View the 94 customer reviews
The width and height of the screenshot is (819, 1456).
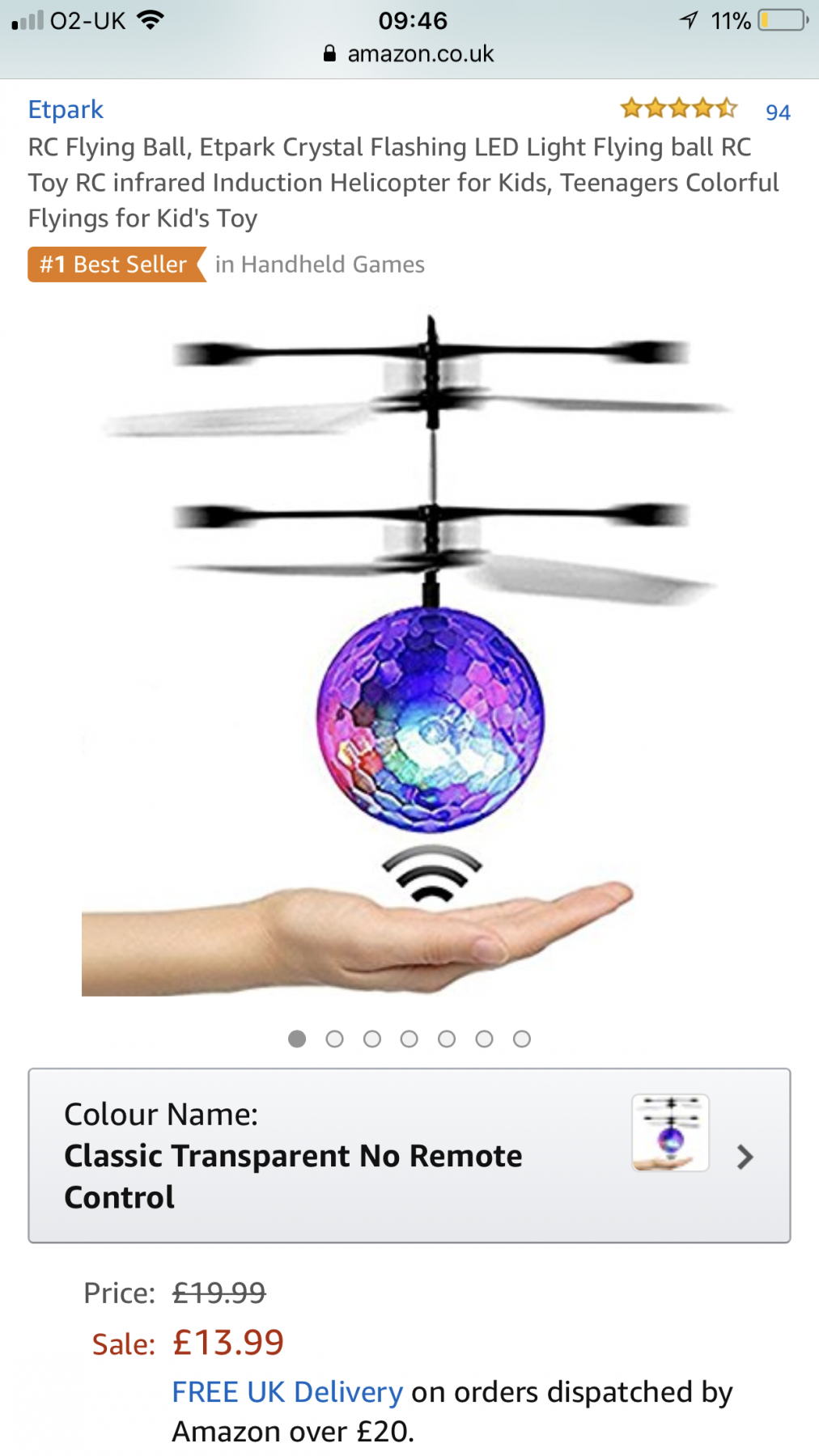pyautogui.click(x=778, y=112)
